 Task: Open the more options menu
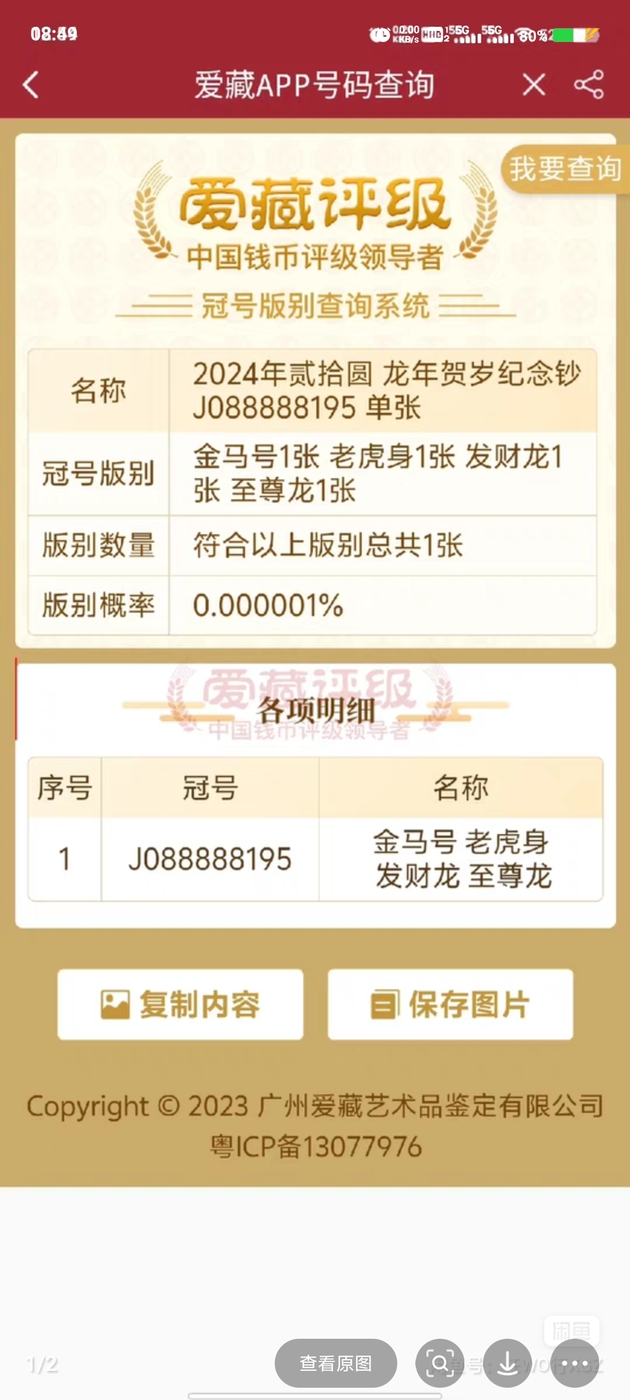pyautogui.click(x=575, y=1363)
